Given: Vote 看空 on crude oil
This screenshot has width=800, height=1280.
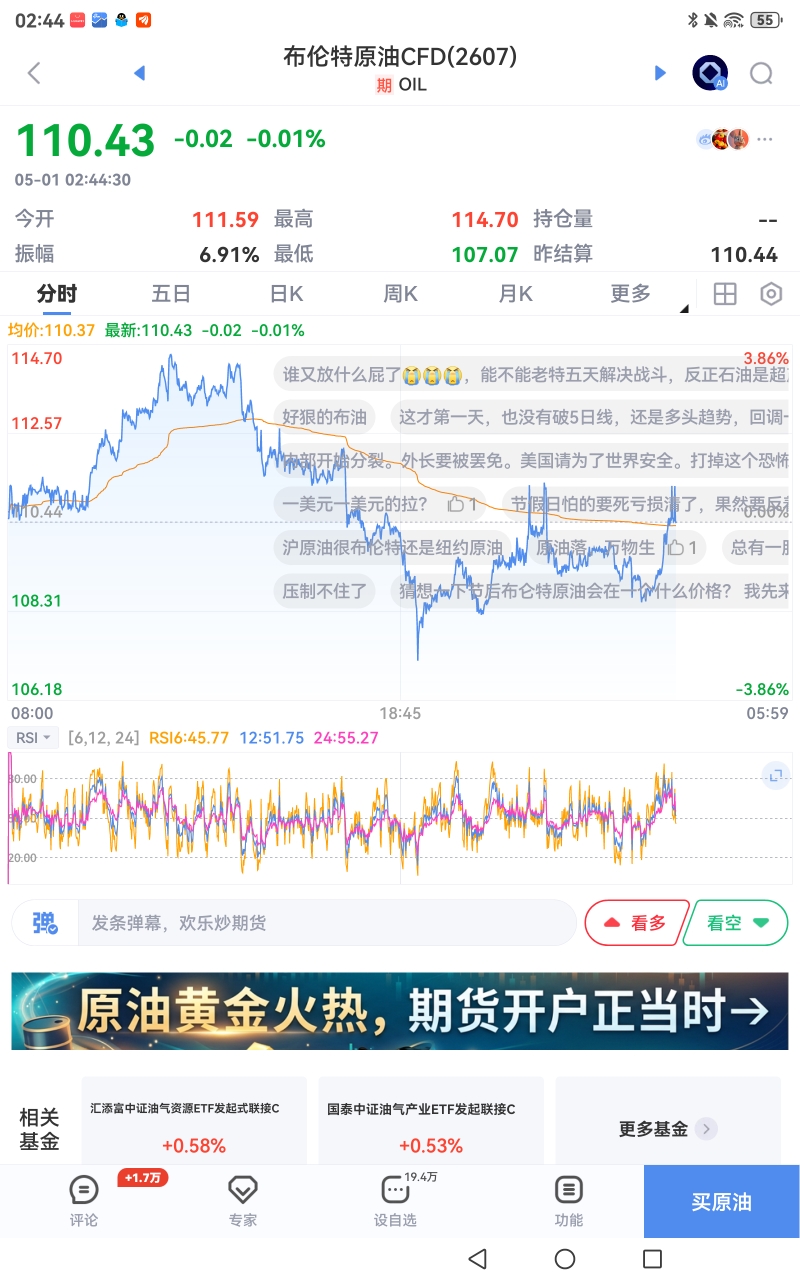Looking at the screenshot, I should tap(737, 923).
